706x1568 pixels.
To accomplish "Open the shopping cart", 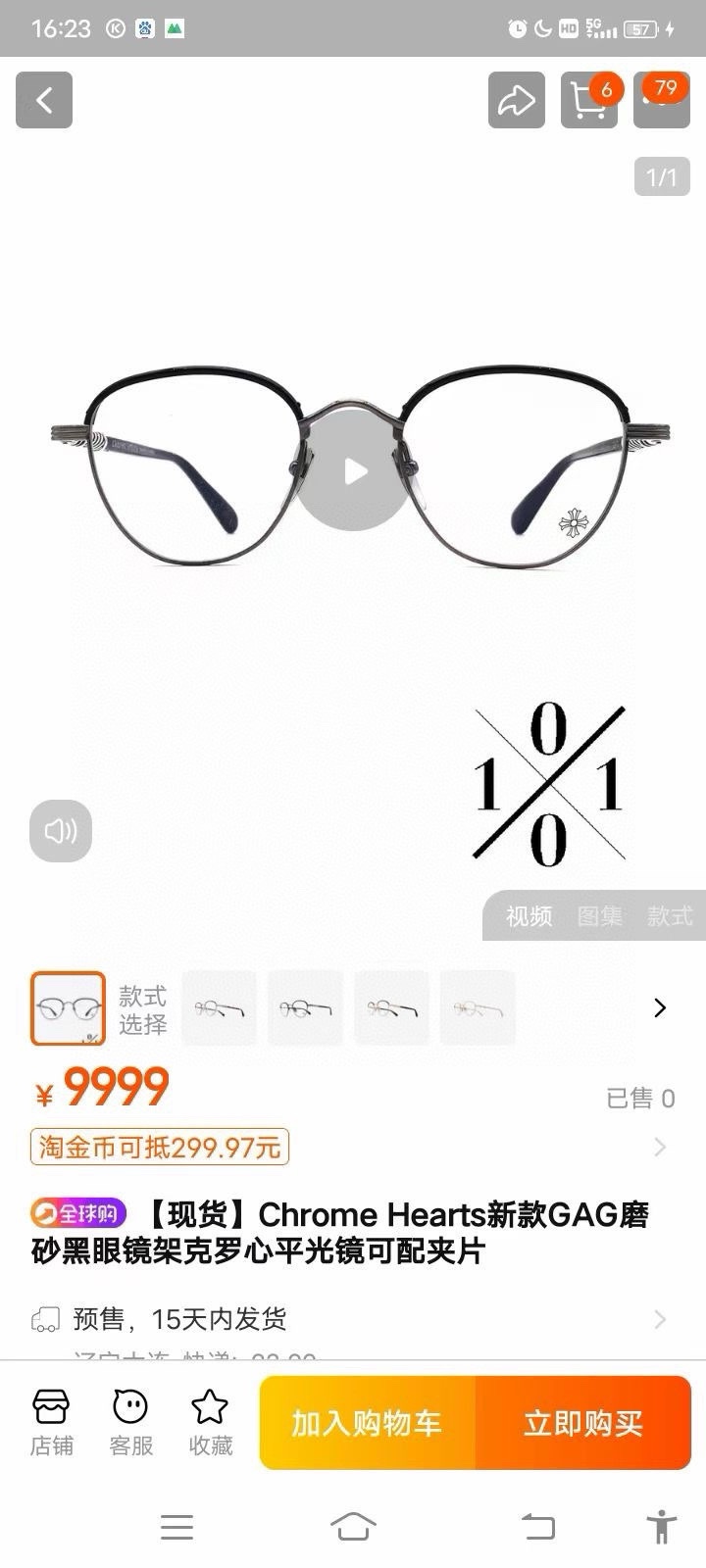I will pos(588,101).
